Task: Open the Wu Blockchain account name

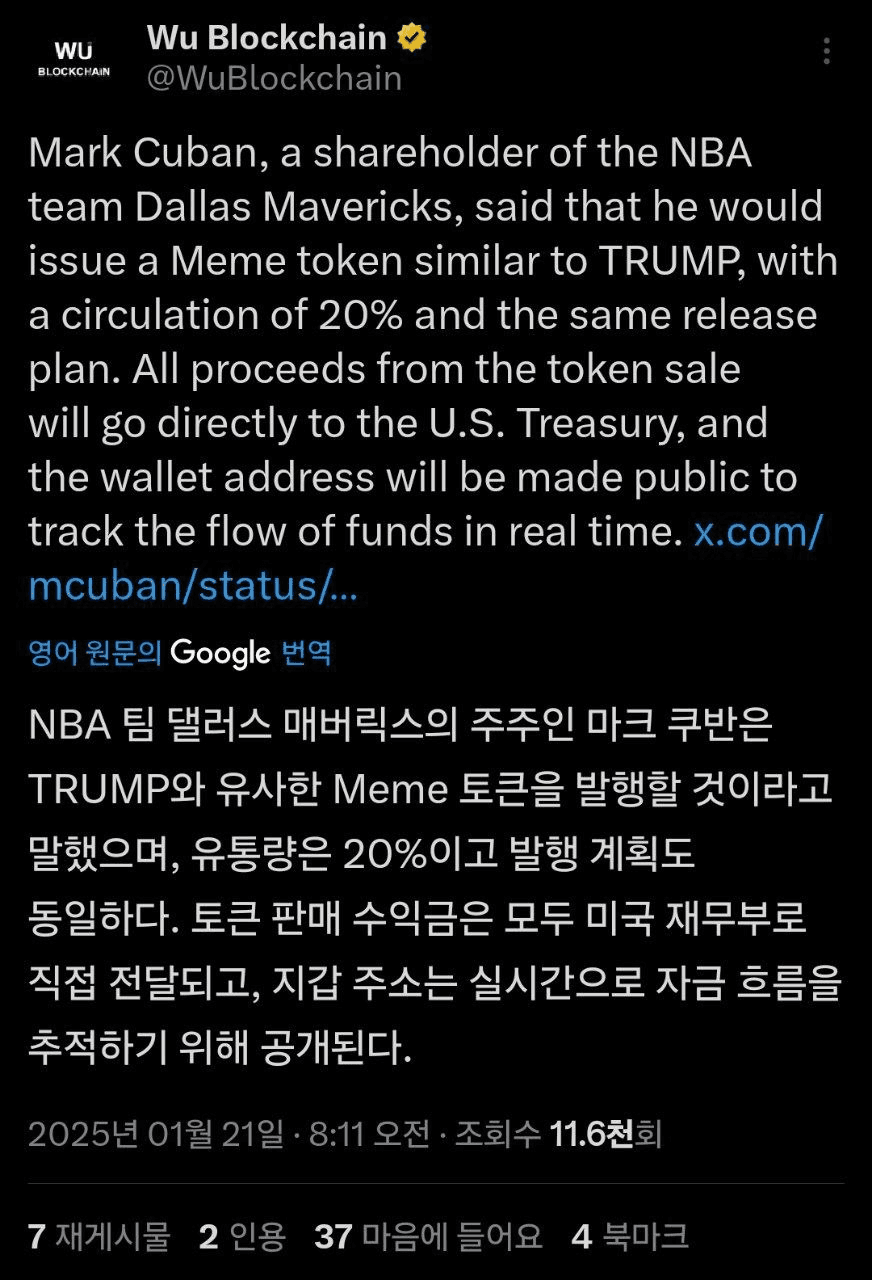Action: click(x=266, y=38)
